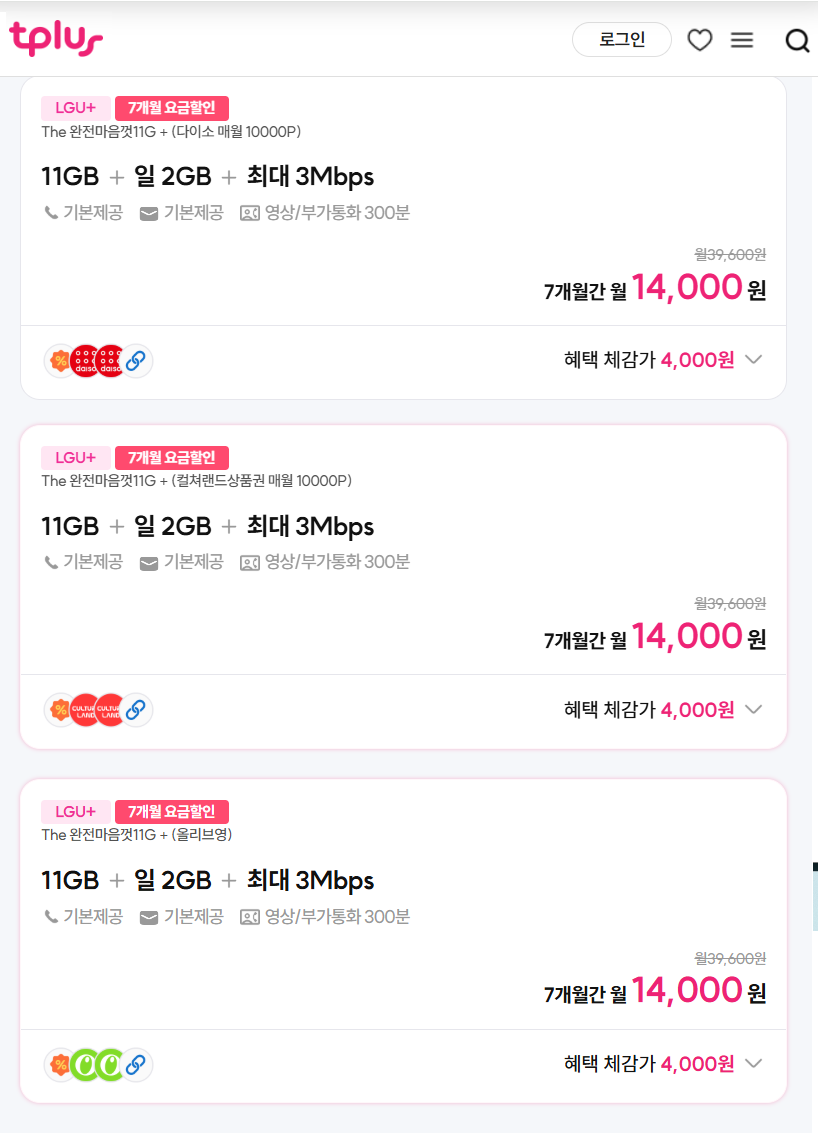The height and width of the screenshot is (1133, 818).
Task: Open the hamburger menu icon
Action: tap(741, 40)
